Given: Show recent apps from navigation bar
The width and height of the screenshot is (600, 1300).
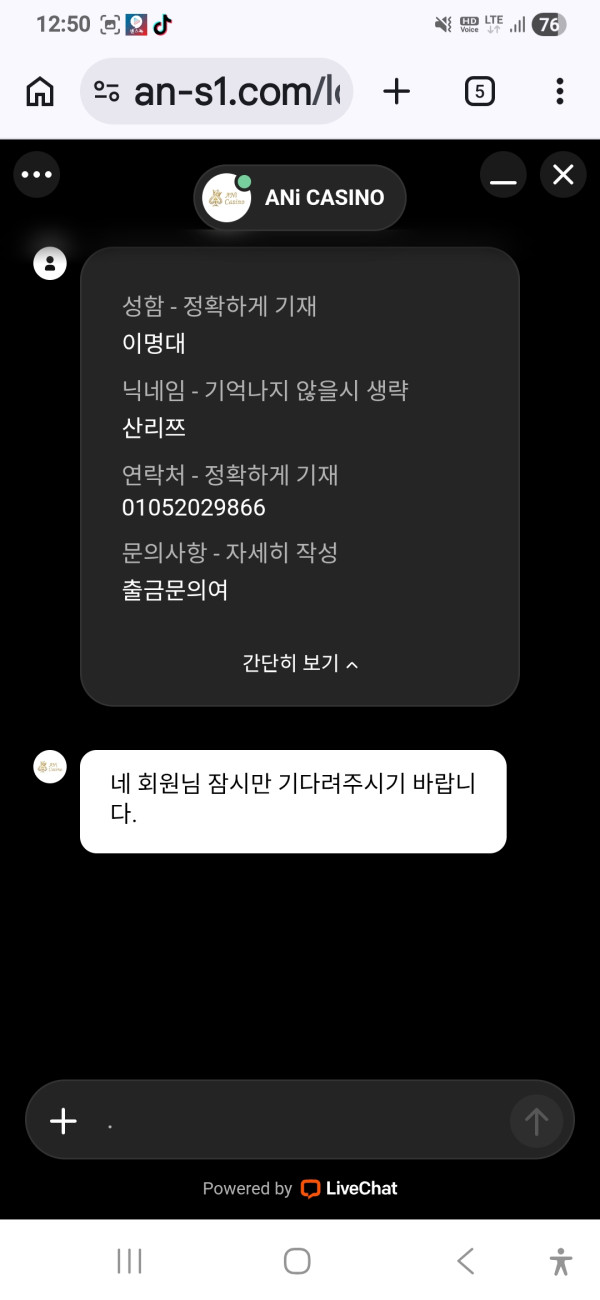Looking at the screenshot, I should [130, 1261].
